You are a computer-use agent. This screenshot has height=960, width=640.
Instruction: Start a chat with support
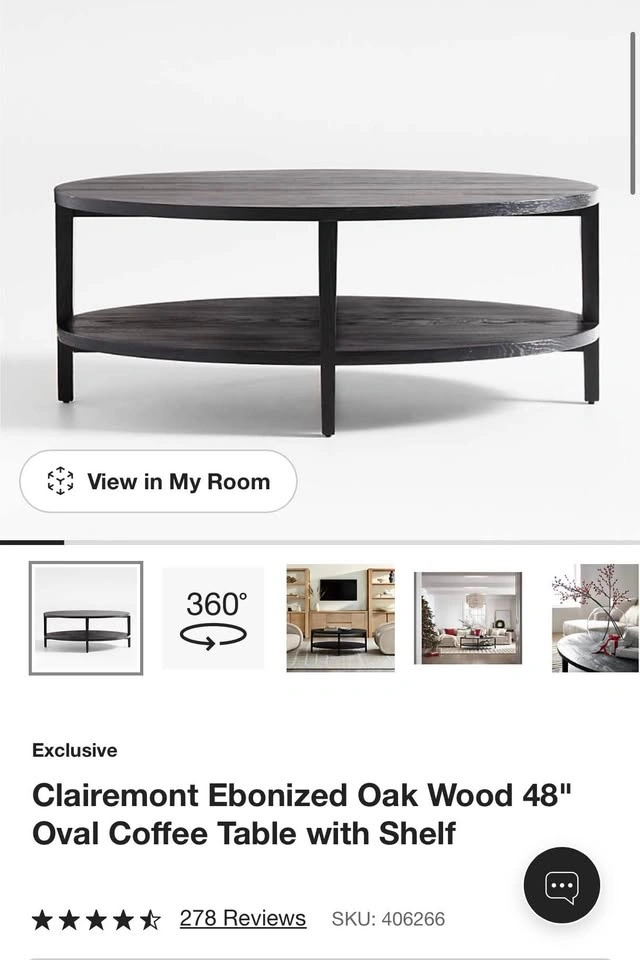tap(562, 885)
